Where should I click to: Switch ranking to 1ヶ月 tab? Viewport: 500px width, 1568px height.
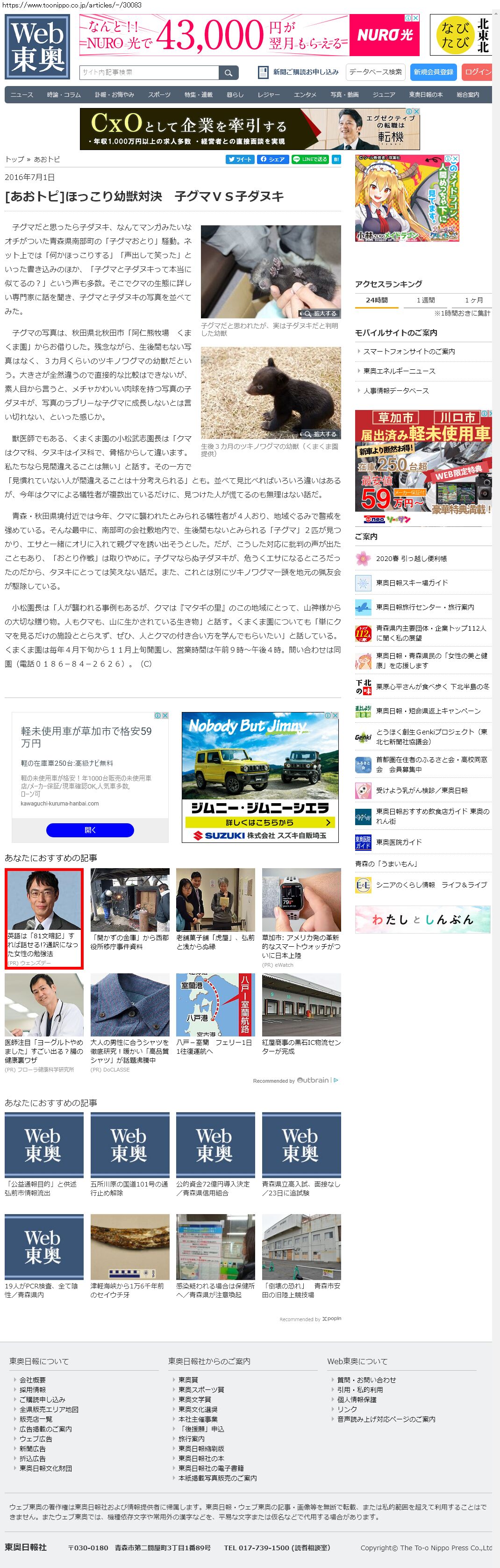pos(474,300)
